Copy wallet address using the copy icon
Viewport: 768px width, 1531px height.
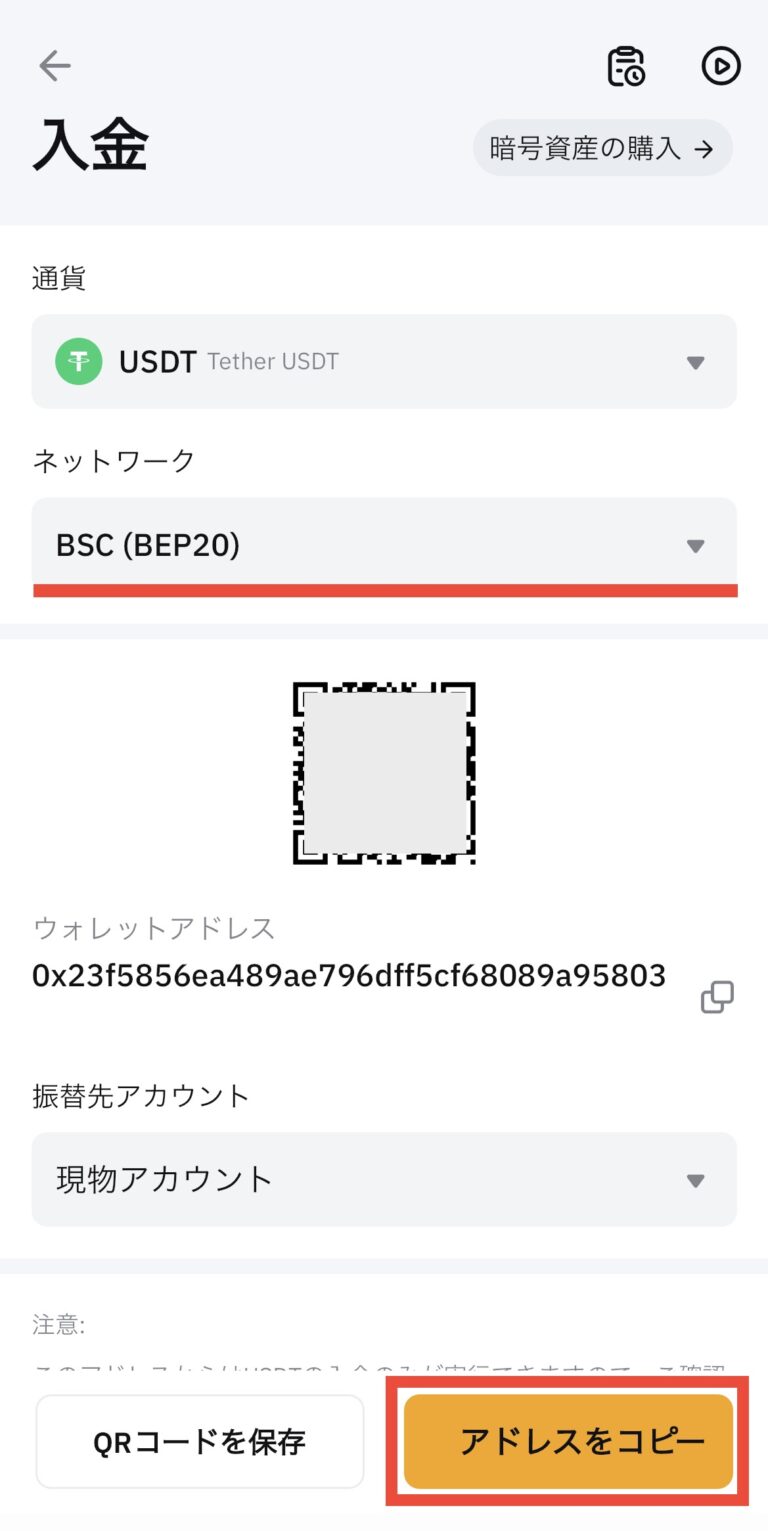(716, 997)
